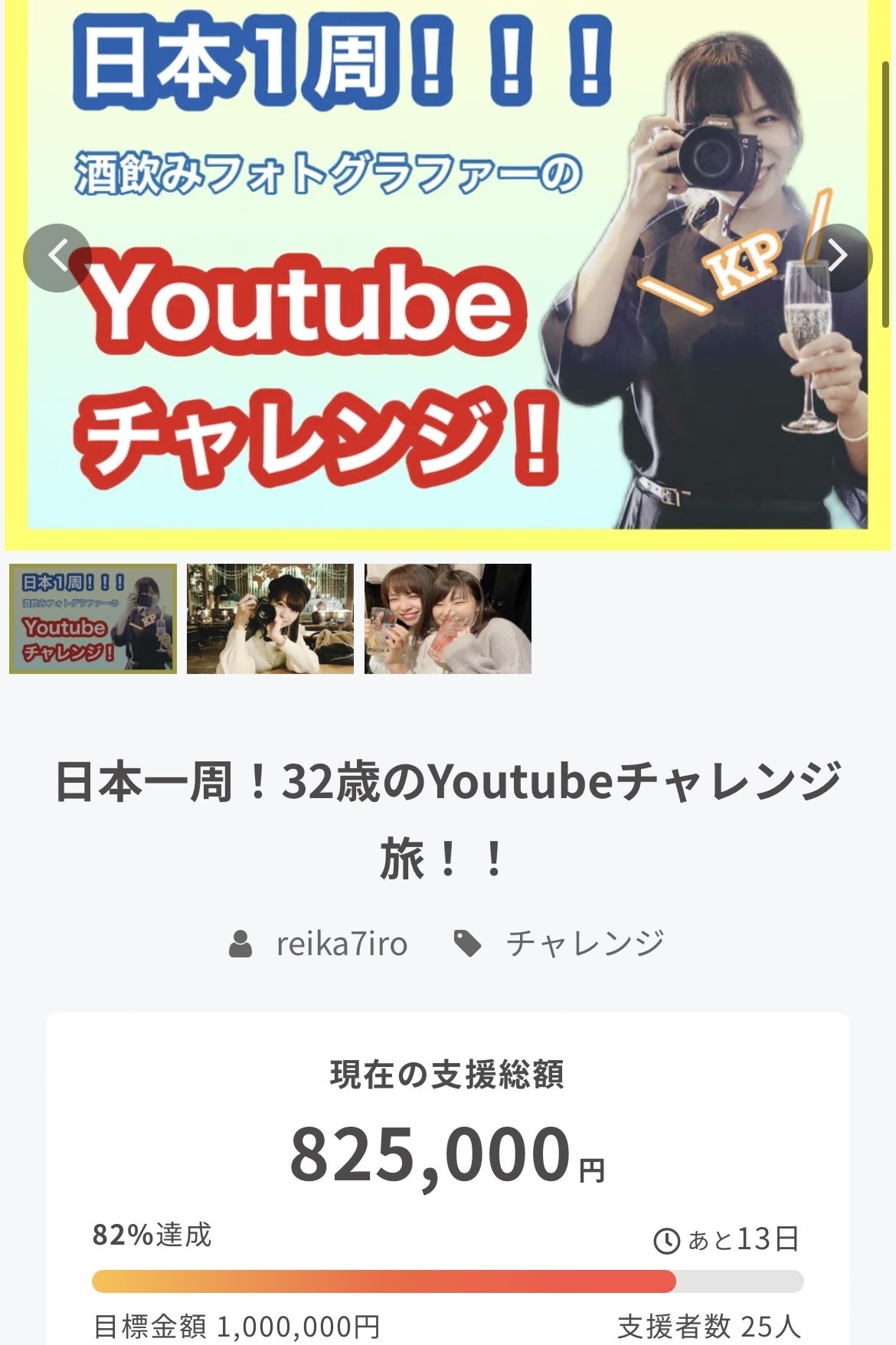The height and width of the screenshot is (1345, 896).
Task: View the photo of two women with drinks
Action: click(448, 619)
